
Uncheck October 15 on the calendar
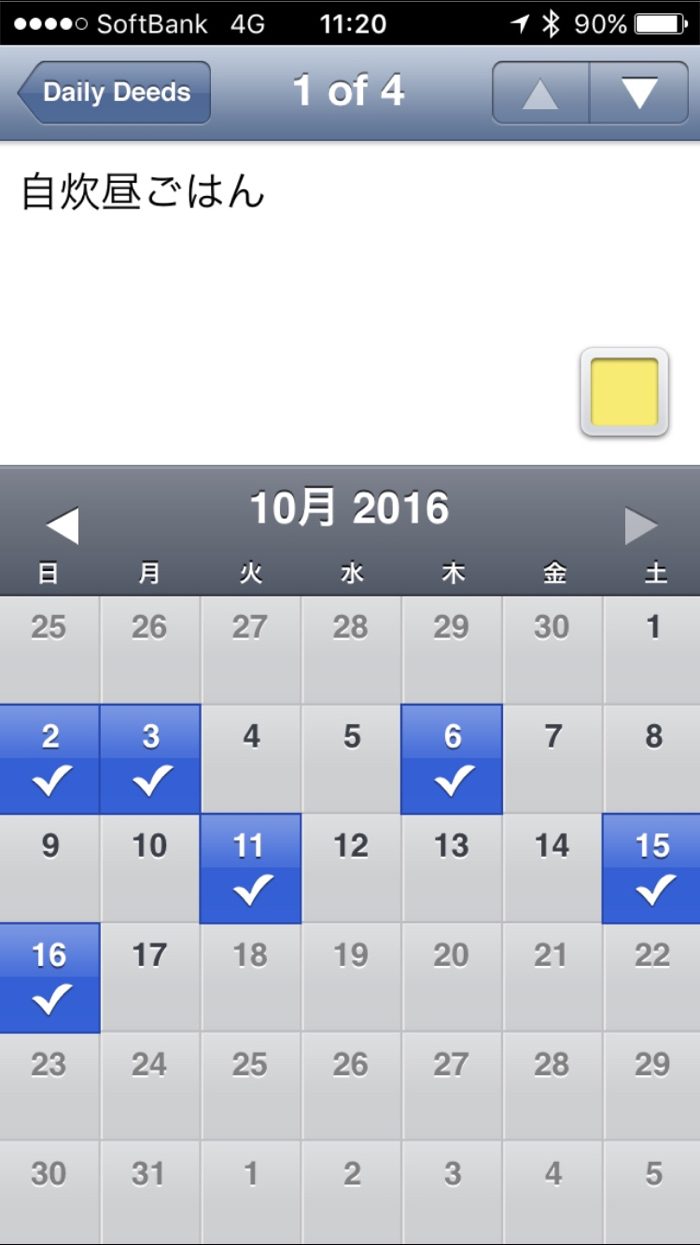click(x=652, y=868)
